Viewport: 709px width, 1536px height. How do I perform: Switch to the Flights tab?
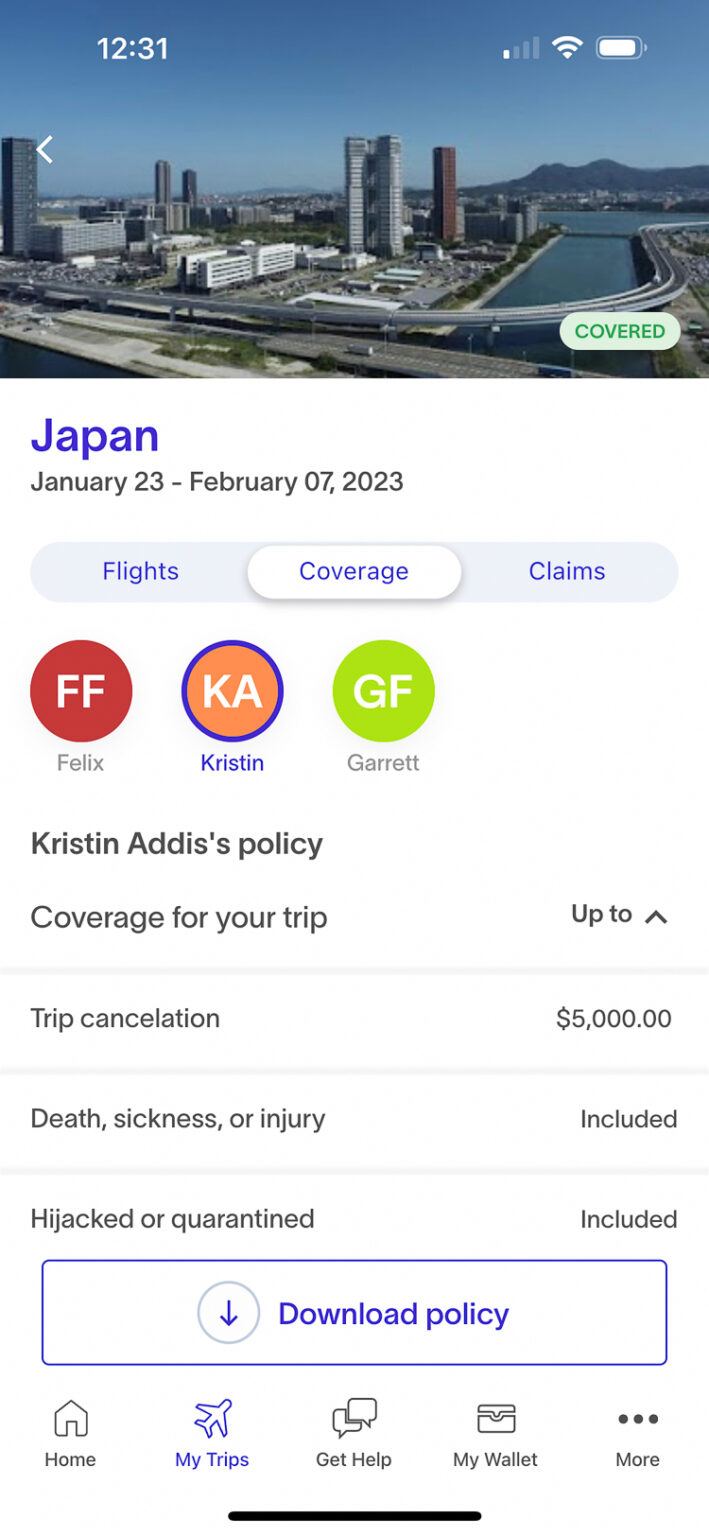tap(140, 571)
